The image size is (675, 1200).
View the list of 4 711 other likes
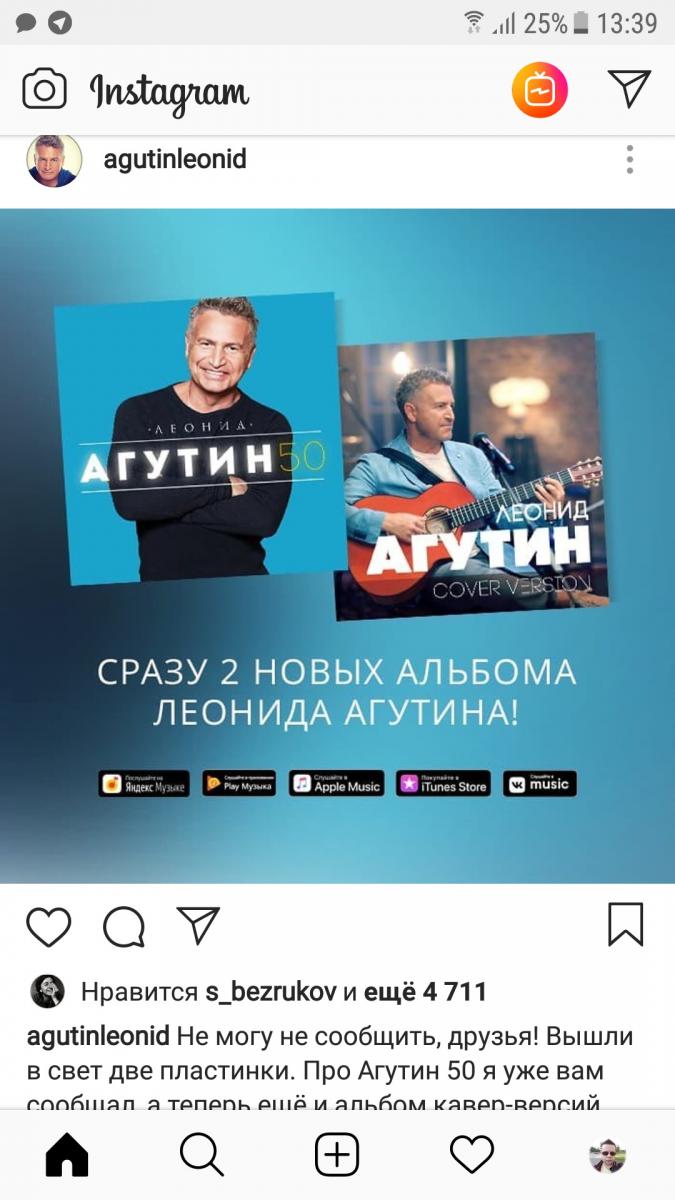[425, 992]
